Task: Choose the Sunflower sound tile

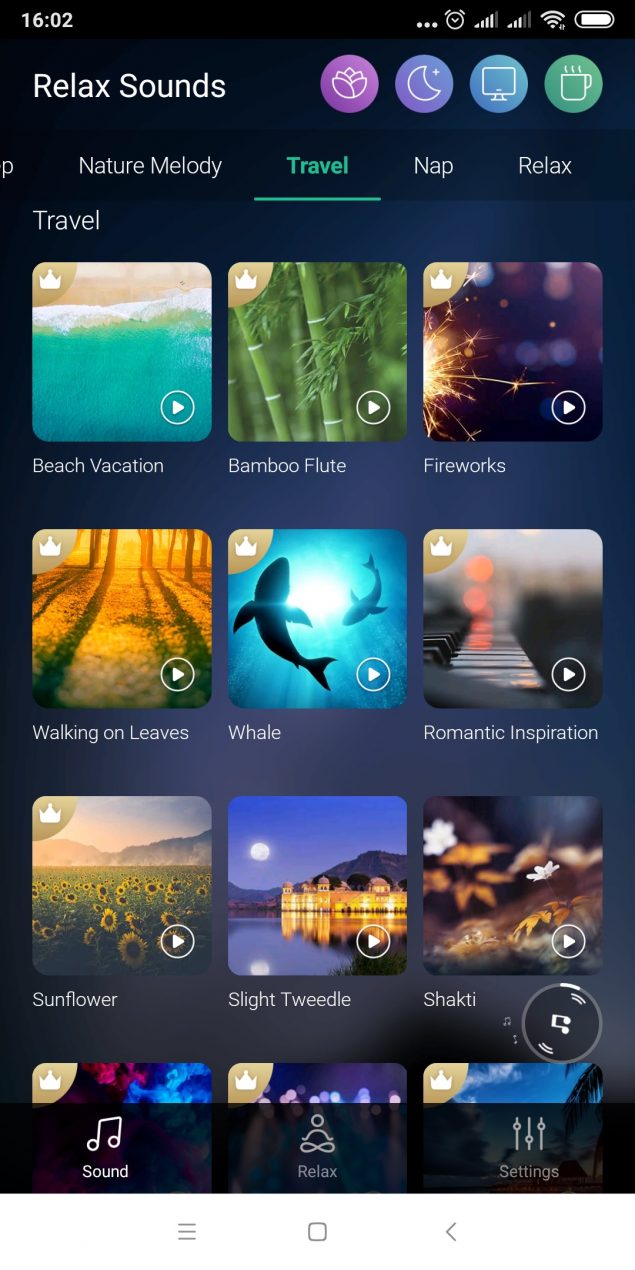Action: tap(122, 886)
